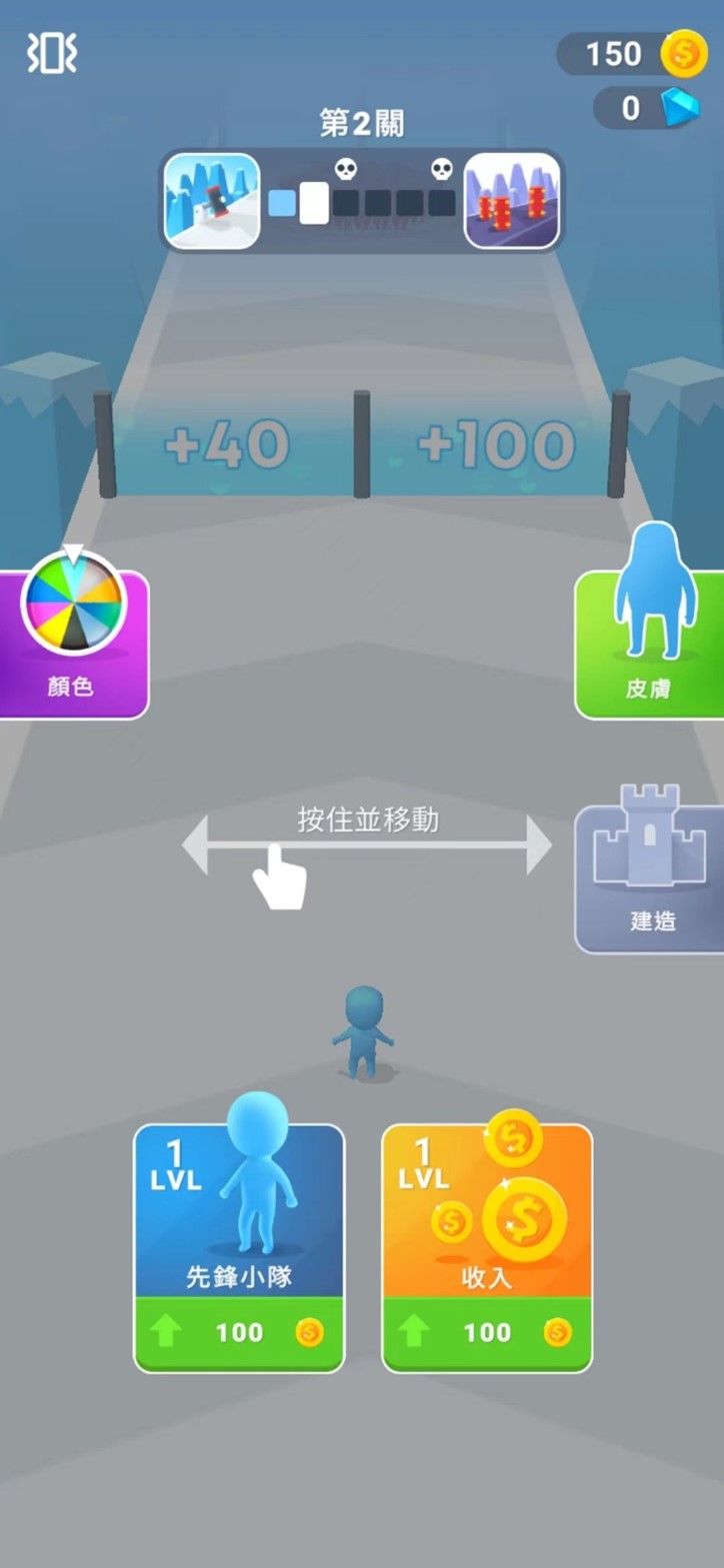Toggle the vibration icon

tap(52, 53)
